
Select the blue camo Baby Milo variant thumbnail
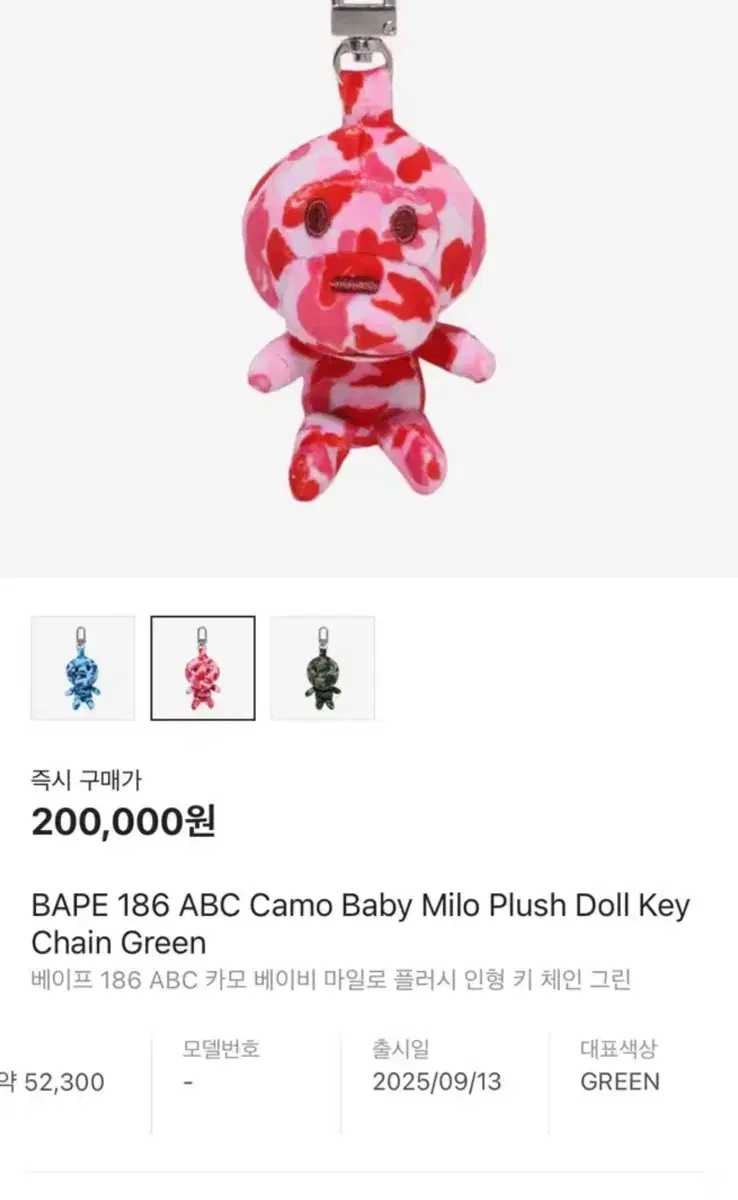[x=80, y=668]
